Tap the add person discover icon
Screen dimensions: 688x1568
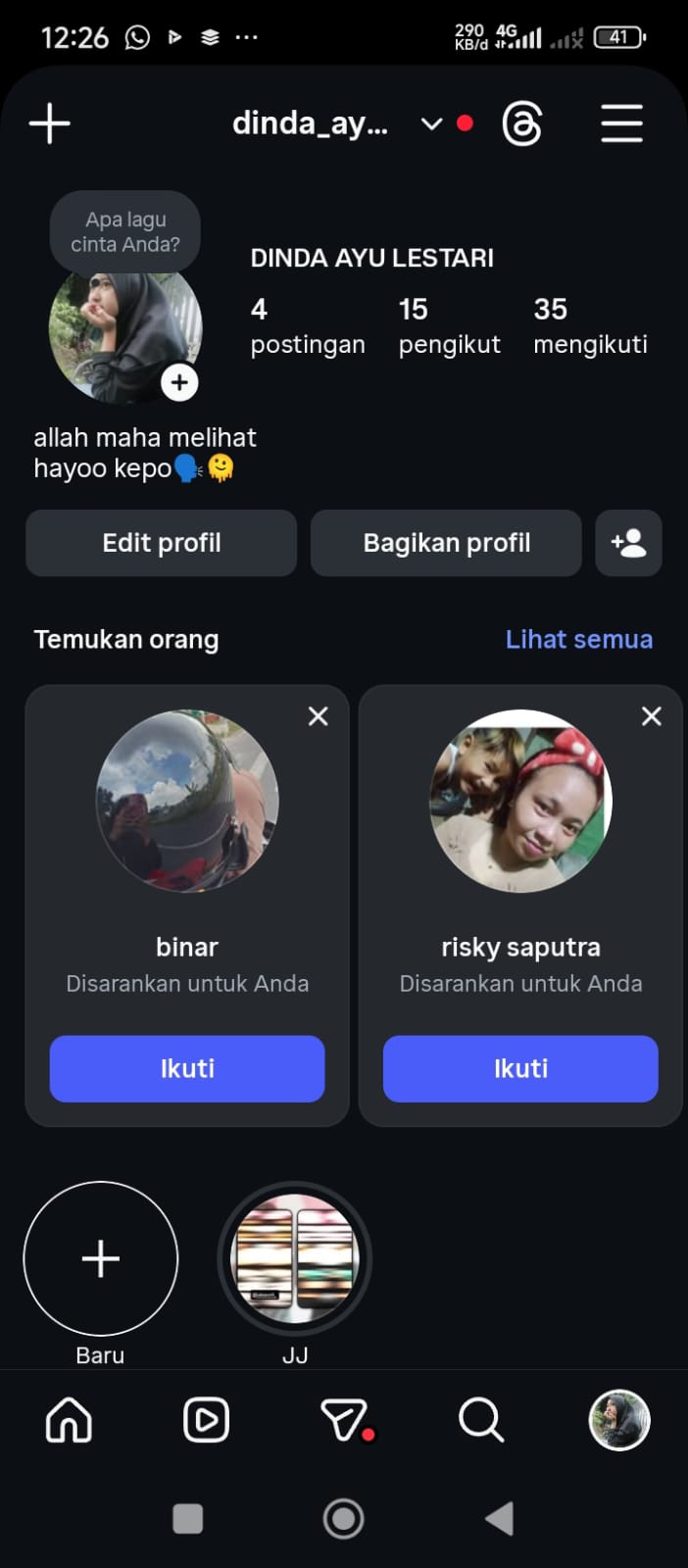pos(628,543)
